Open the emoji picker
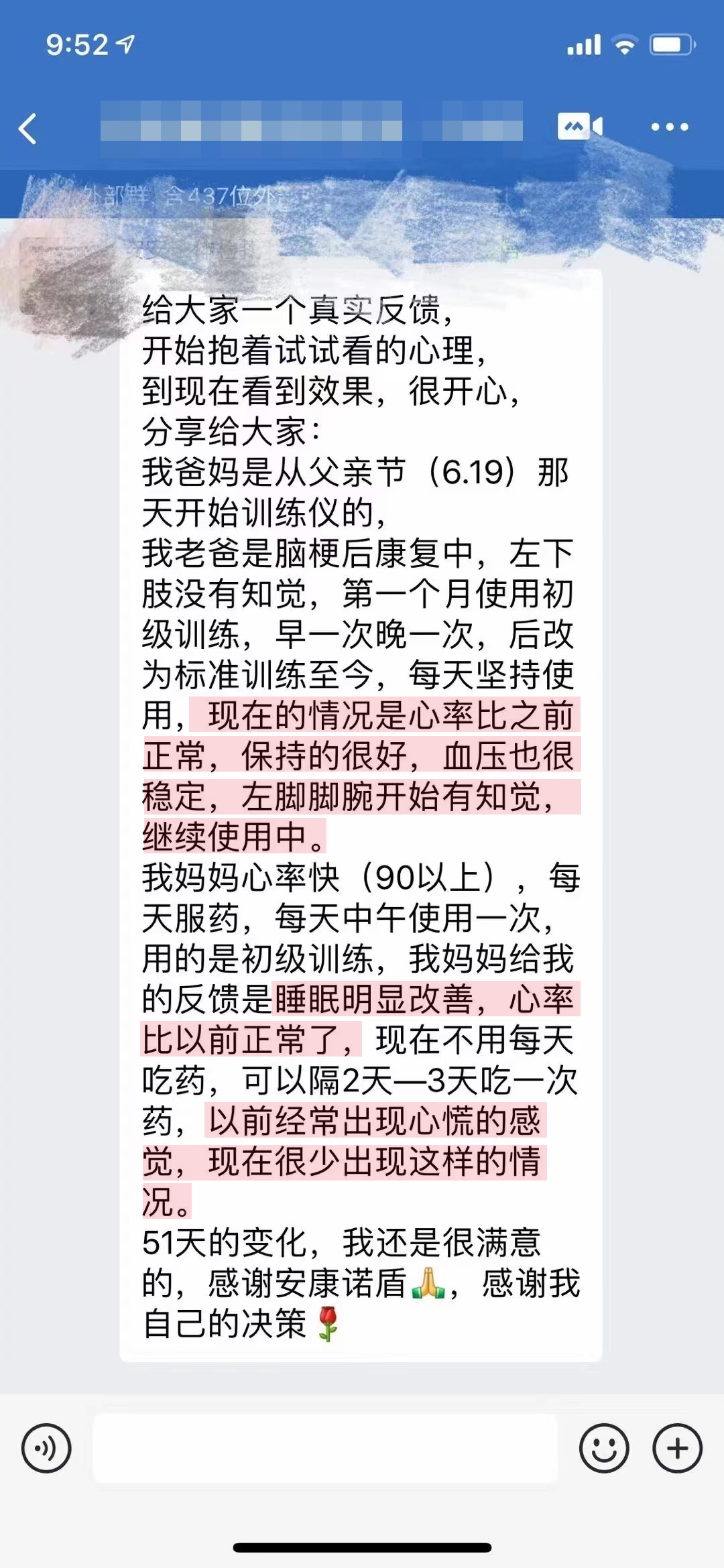 [x=603, y=1448]
